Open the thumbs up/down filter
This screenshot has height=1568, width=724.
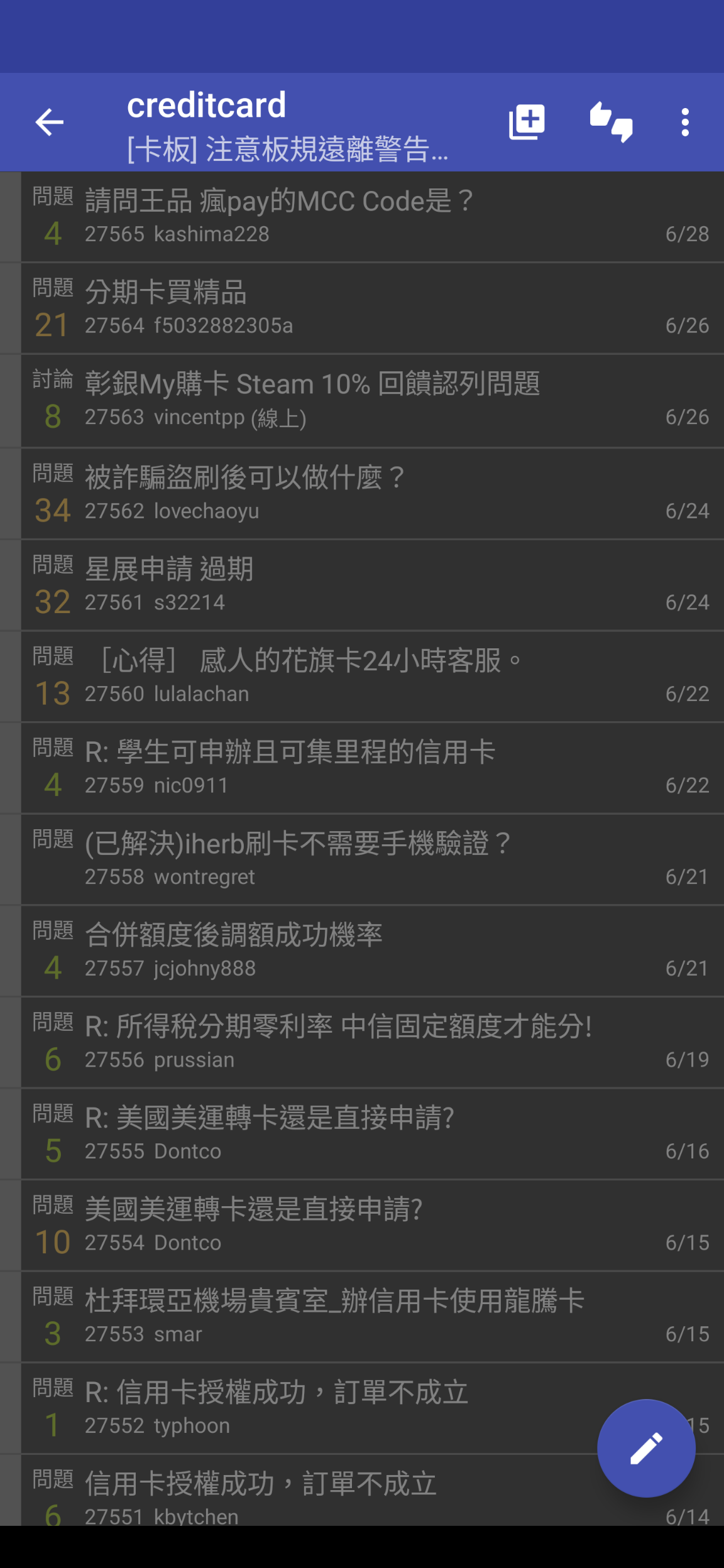click(611, 122)
